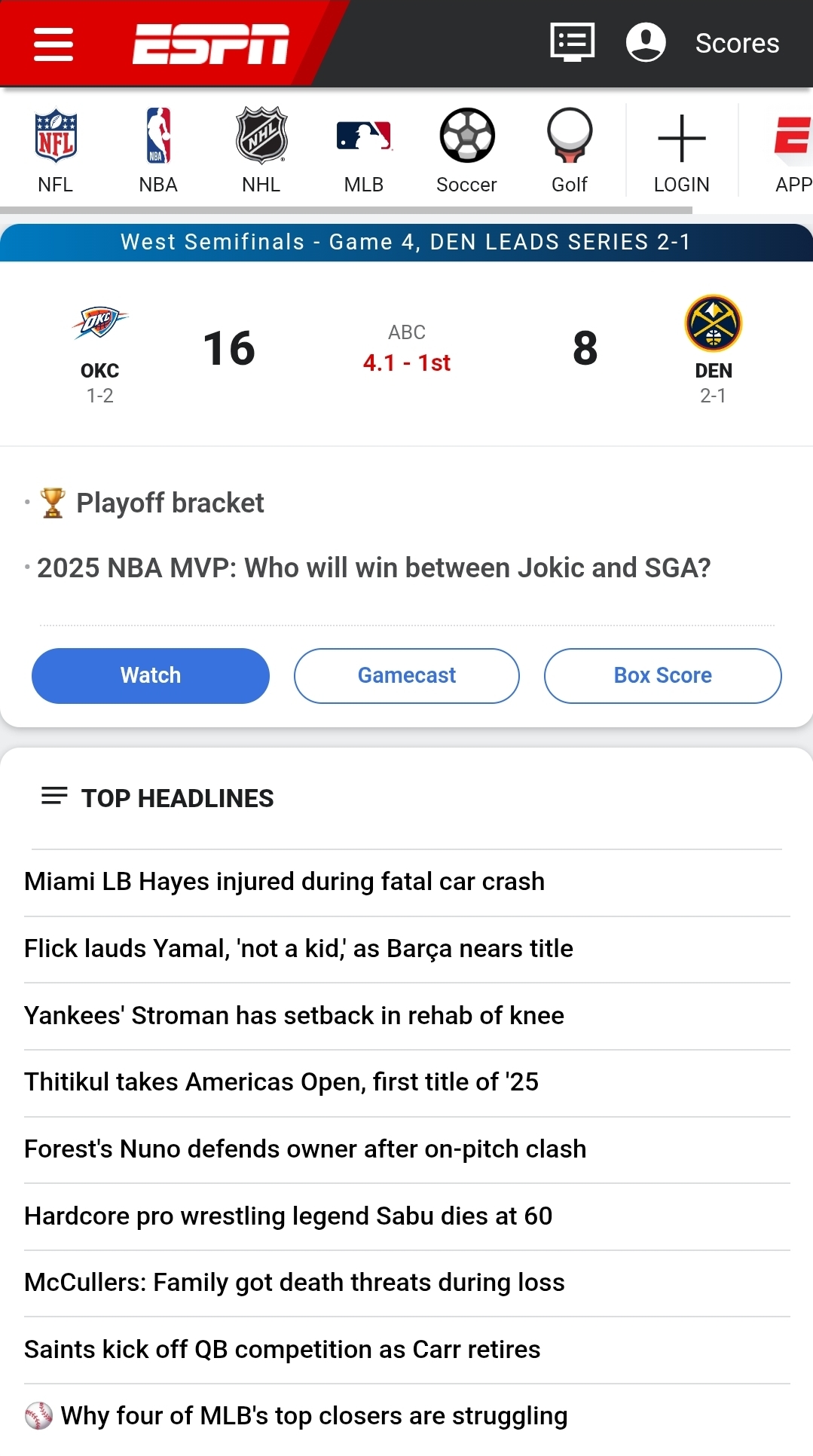Open Gamecast for the game
Viewport: 813px width, 1456px height.
407,675
